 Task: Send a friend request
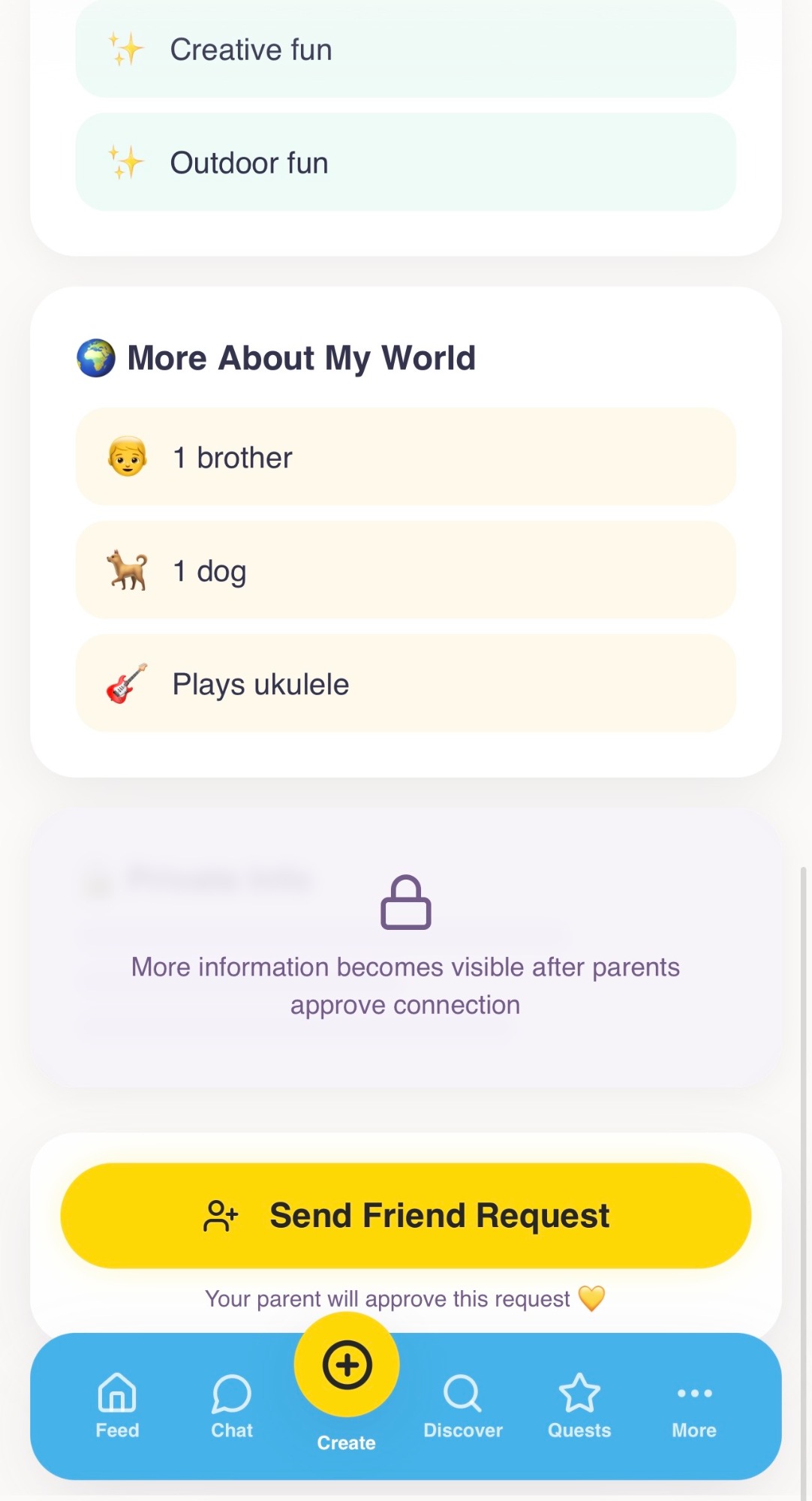(x=405, y=1216)
